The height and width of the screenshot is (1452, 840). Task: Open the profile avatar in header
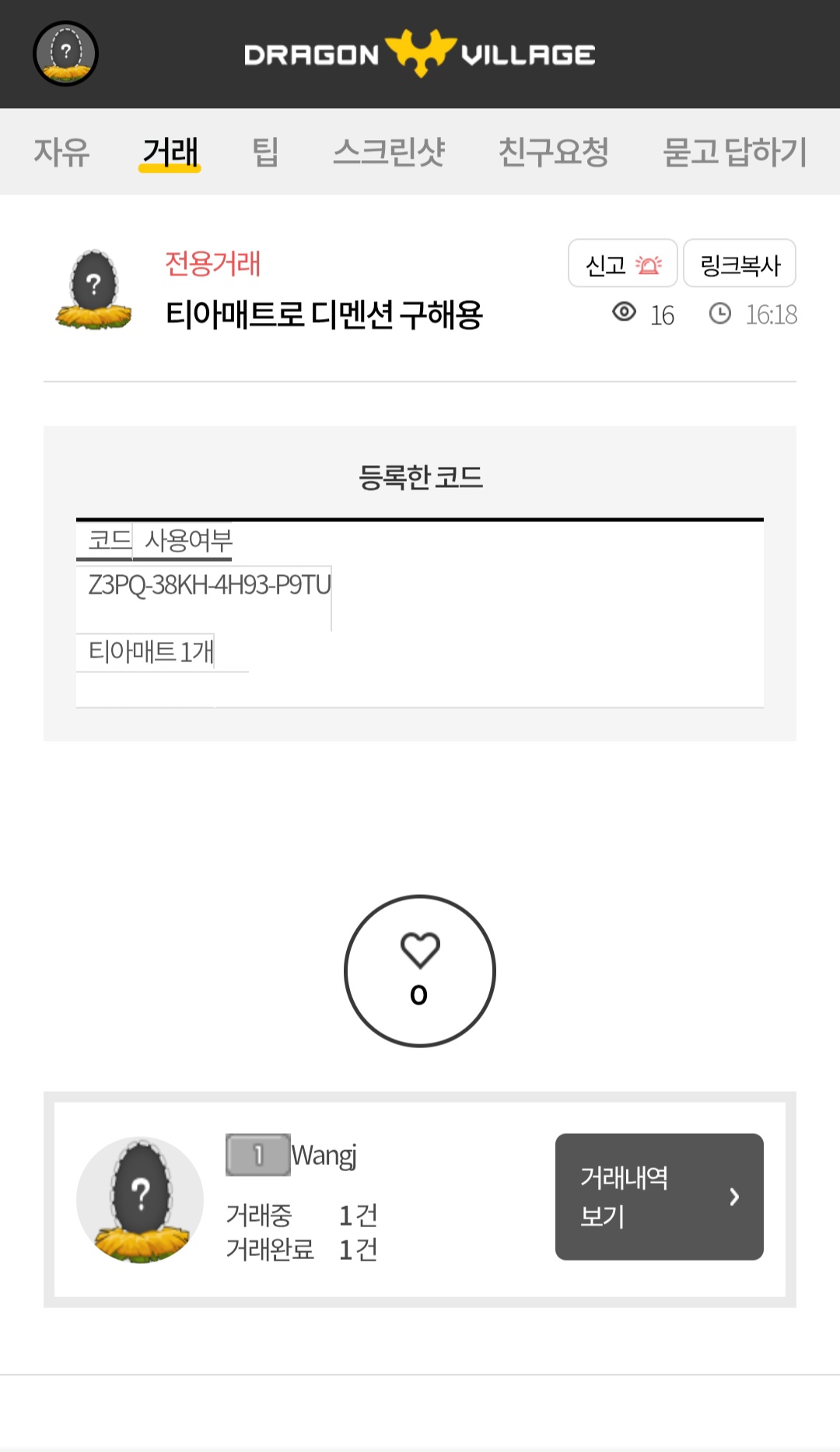pos(65,54)
